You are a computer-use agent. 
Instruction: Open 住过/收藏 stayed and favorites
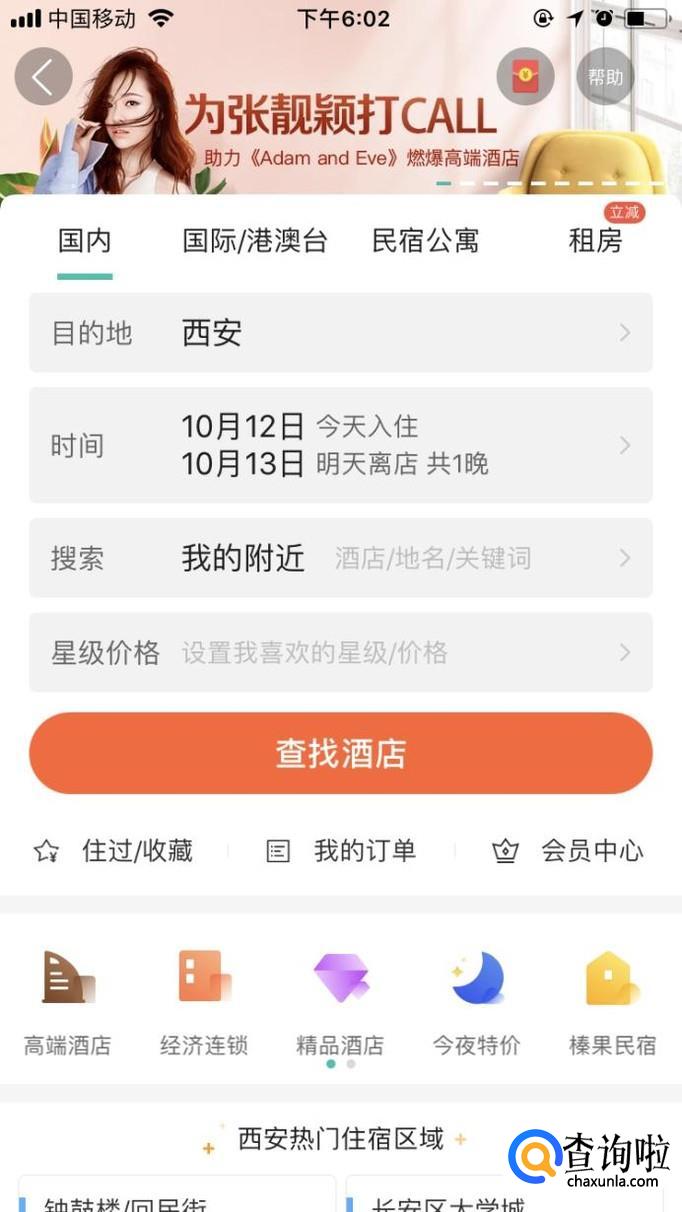click(113, 851)
